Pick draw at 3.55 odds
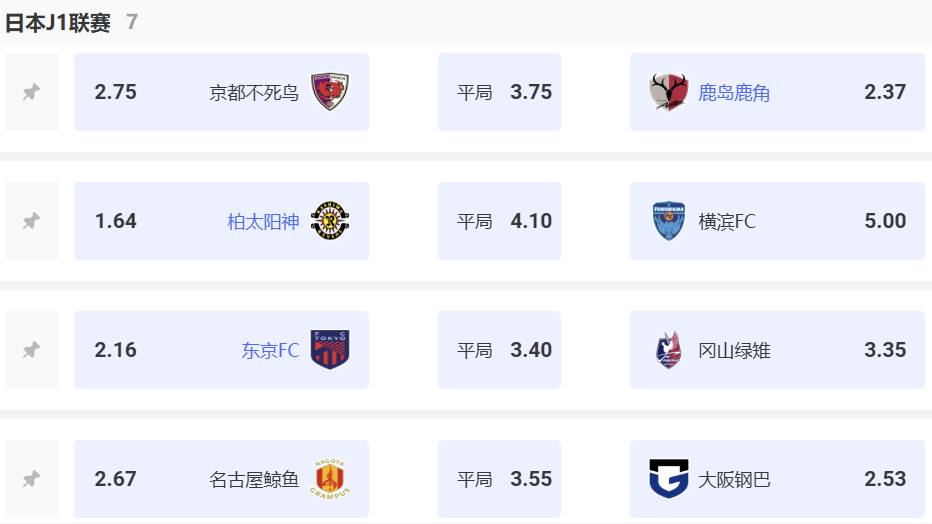Viewport: 932px width, 524px height. tap(499, 479)
